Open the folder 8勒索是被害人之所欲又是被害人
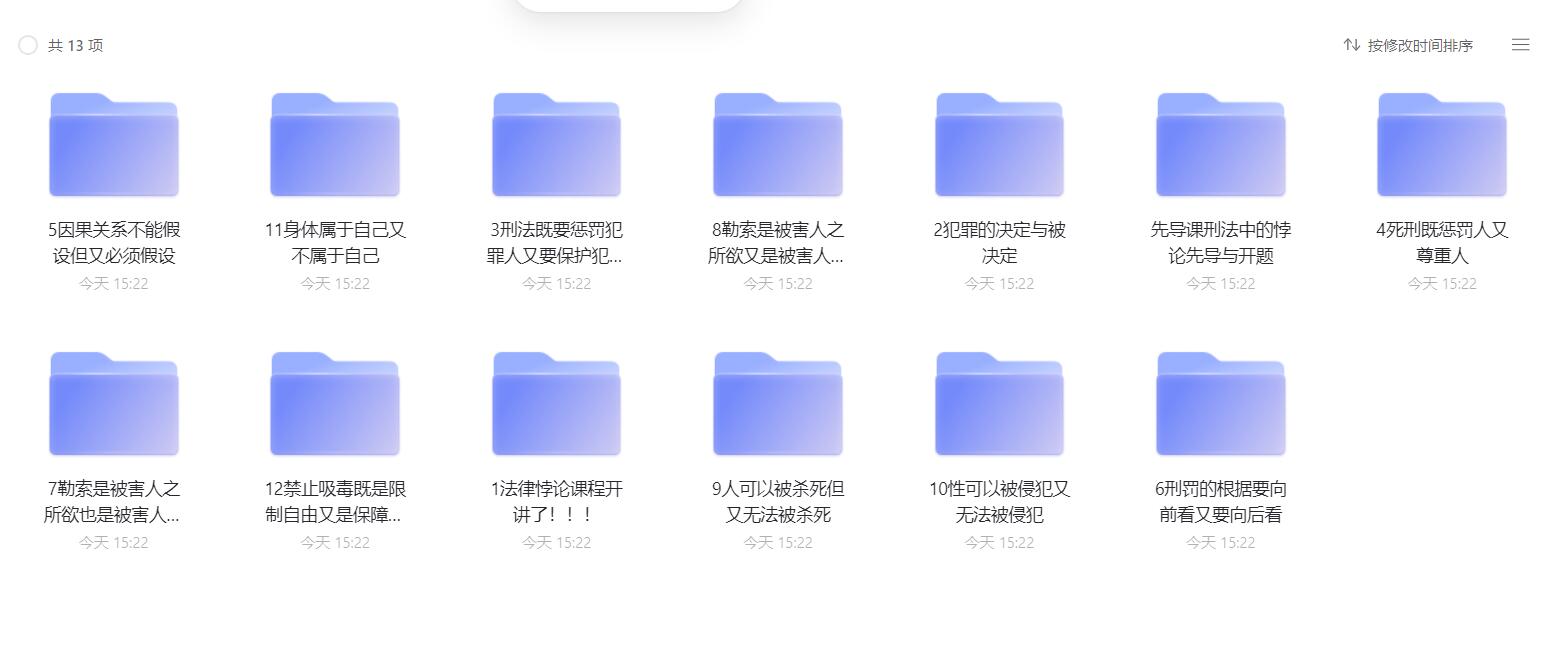1554x666 pixels. tap(778, 146)
